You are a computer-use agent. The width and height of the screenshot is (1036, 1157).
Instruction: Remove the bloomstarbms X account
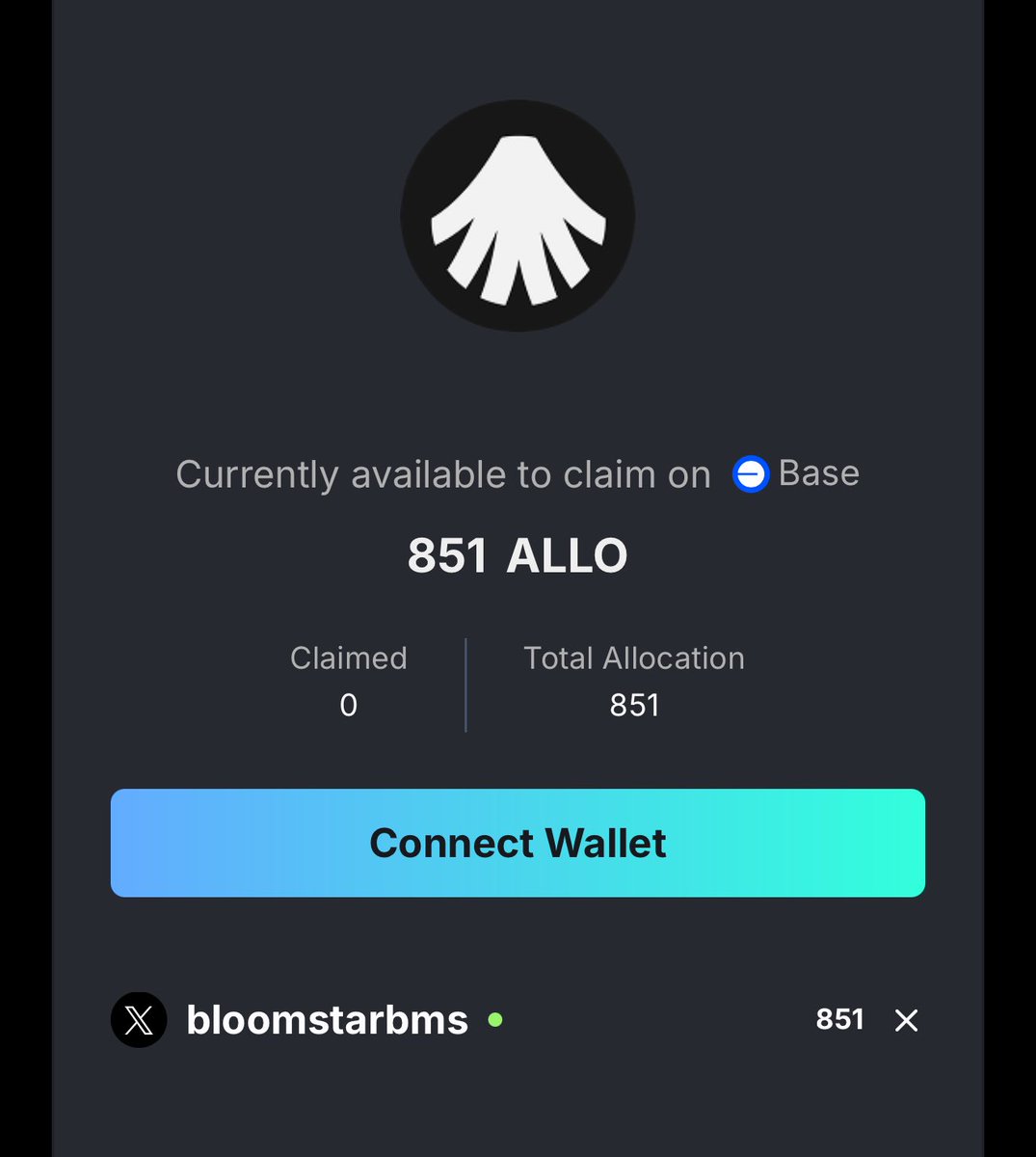click(x=906, y=1020)
